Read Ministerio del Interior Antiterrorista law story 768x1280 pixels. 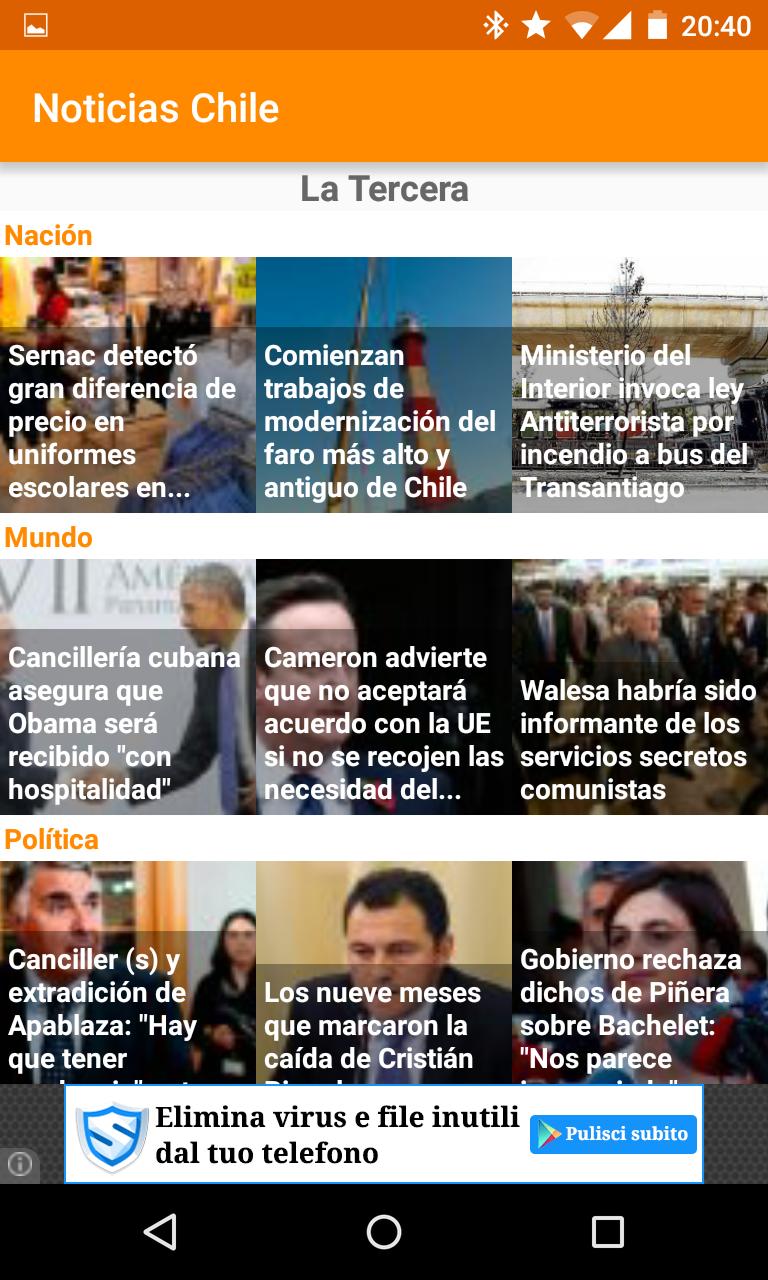tap(639, 385)
